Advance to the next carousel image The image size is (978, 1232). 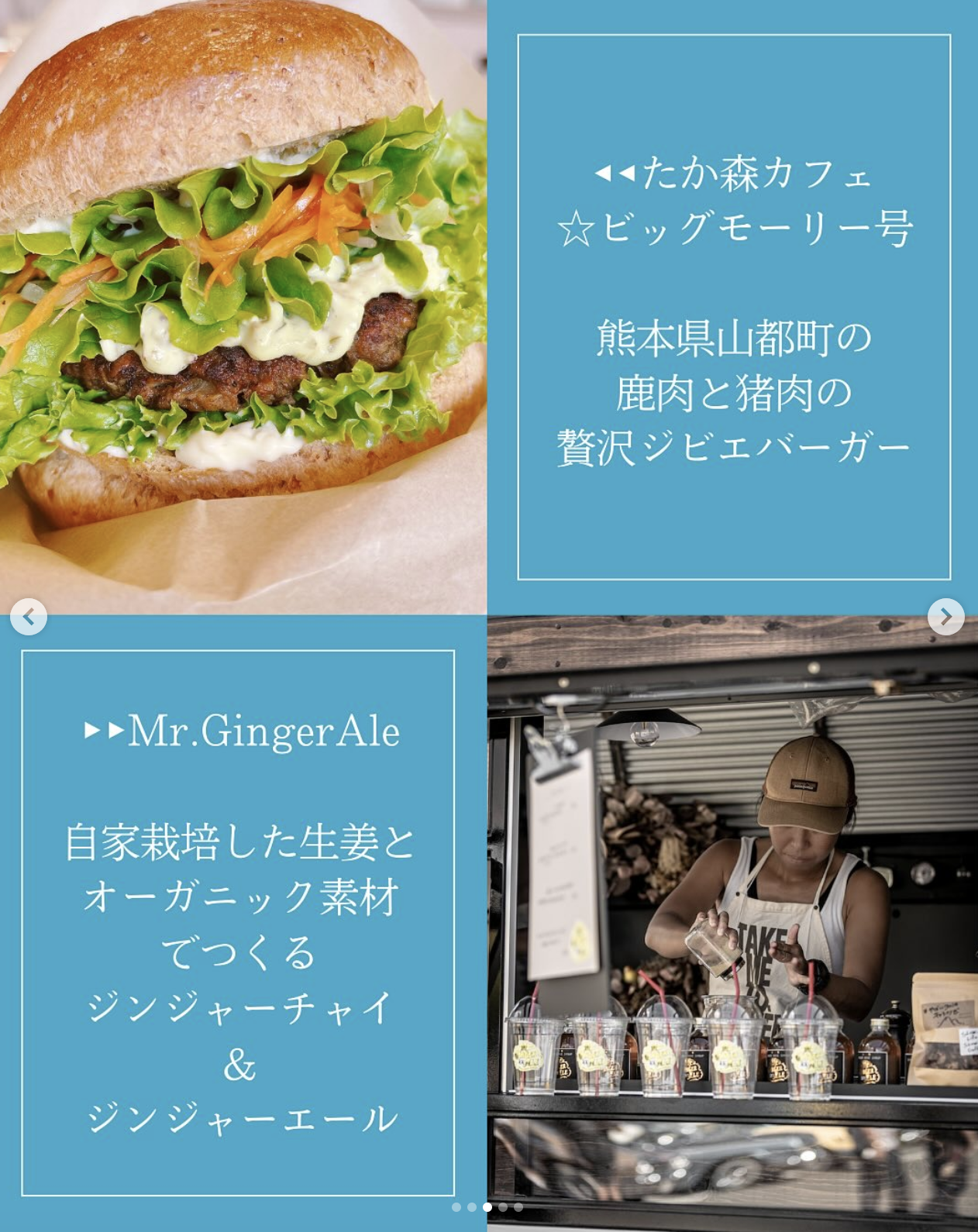coord(945,617)
